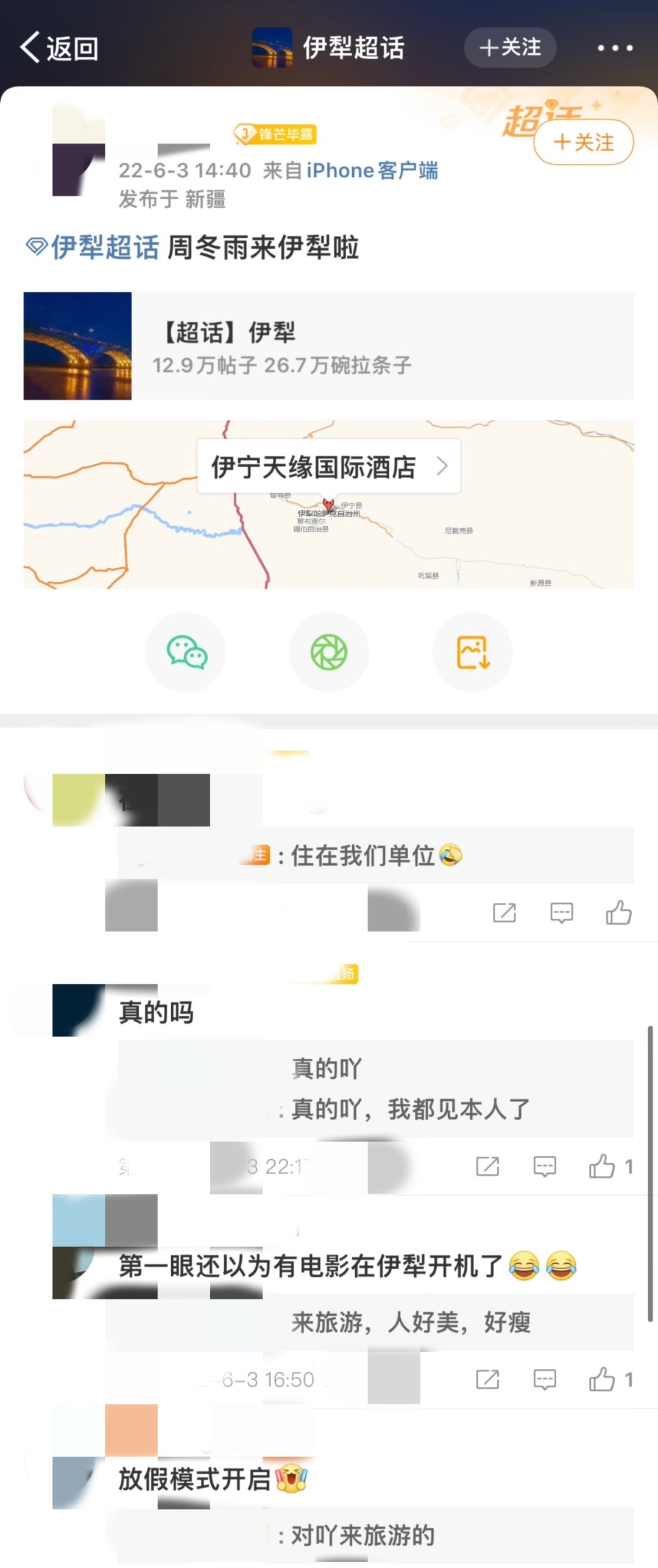658x1568 pixels.
Task: Reply to the 第一眼还以为有电影在伊犁开机了 comment
Action: 545,1379
